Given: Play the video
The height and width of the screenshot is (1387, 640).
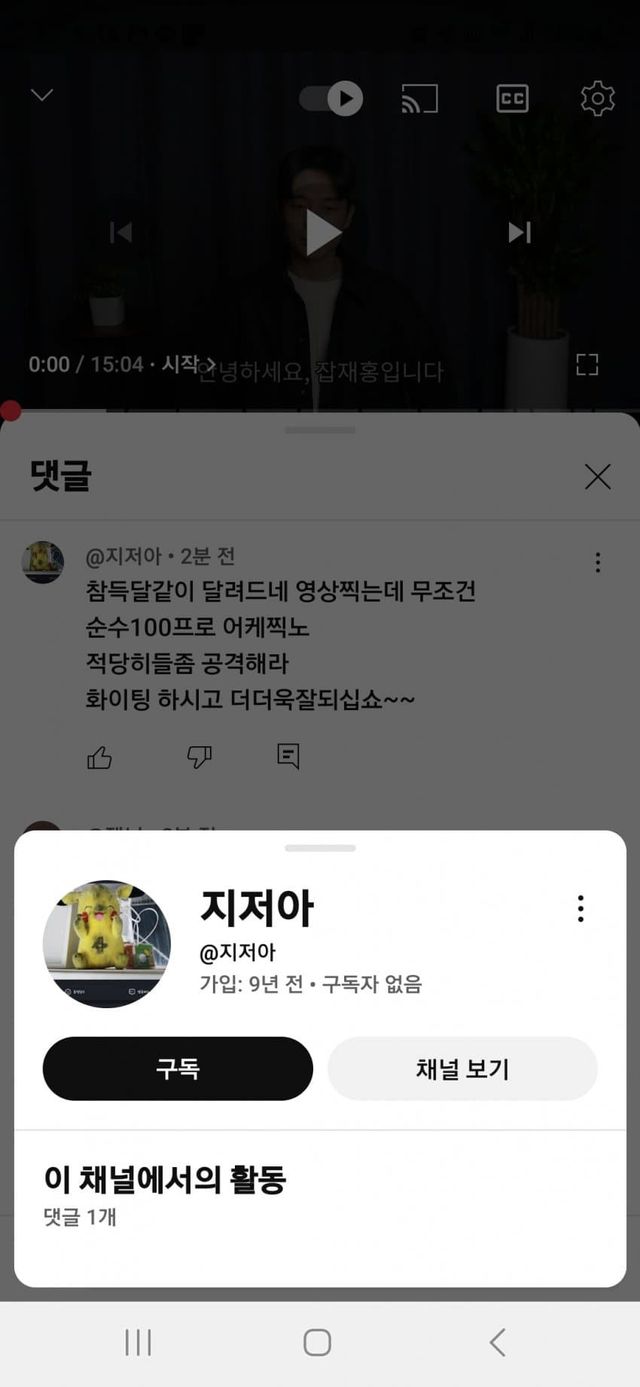Looking at the screenshot, I should point(322,232).
